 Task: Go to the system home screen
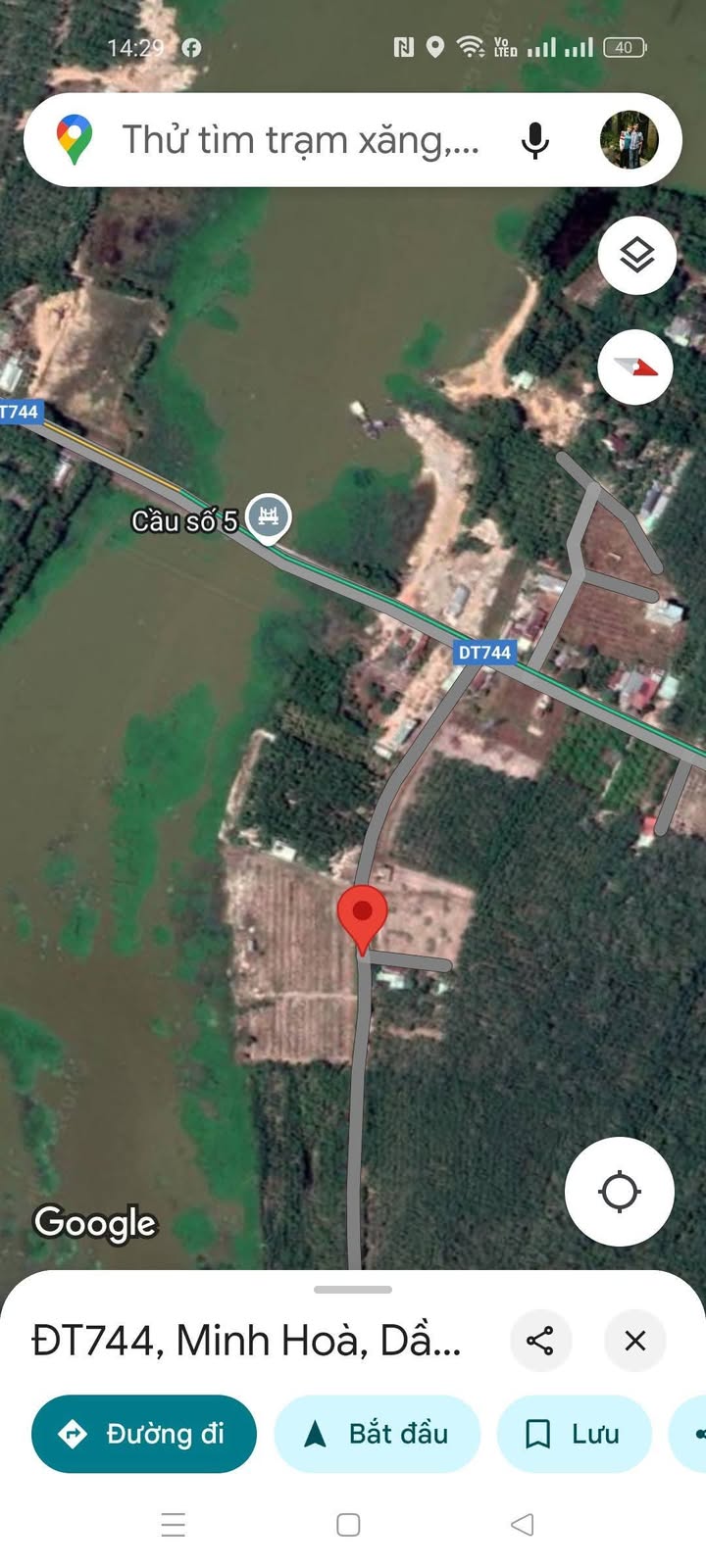click(348, 1524)
